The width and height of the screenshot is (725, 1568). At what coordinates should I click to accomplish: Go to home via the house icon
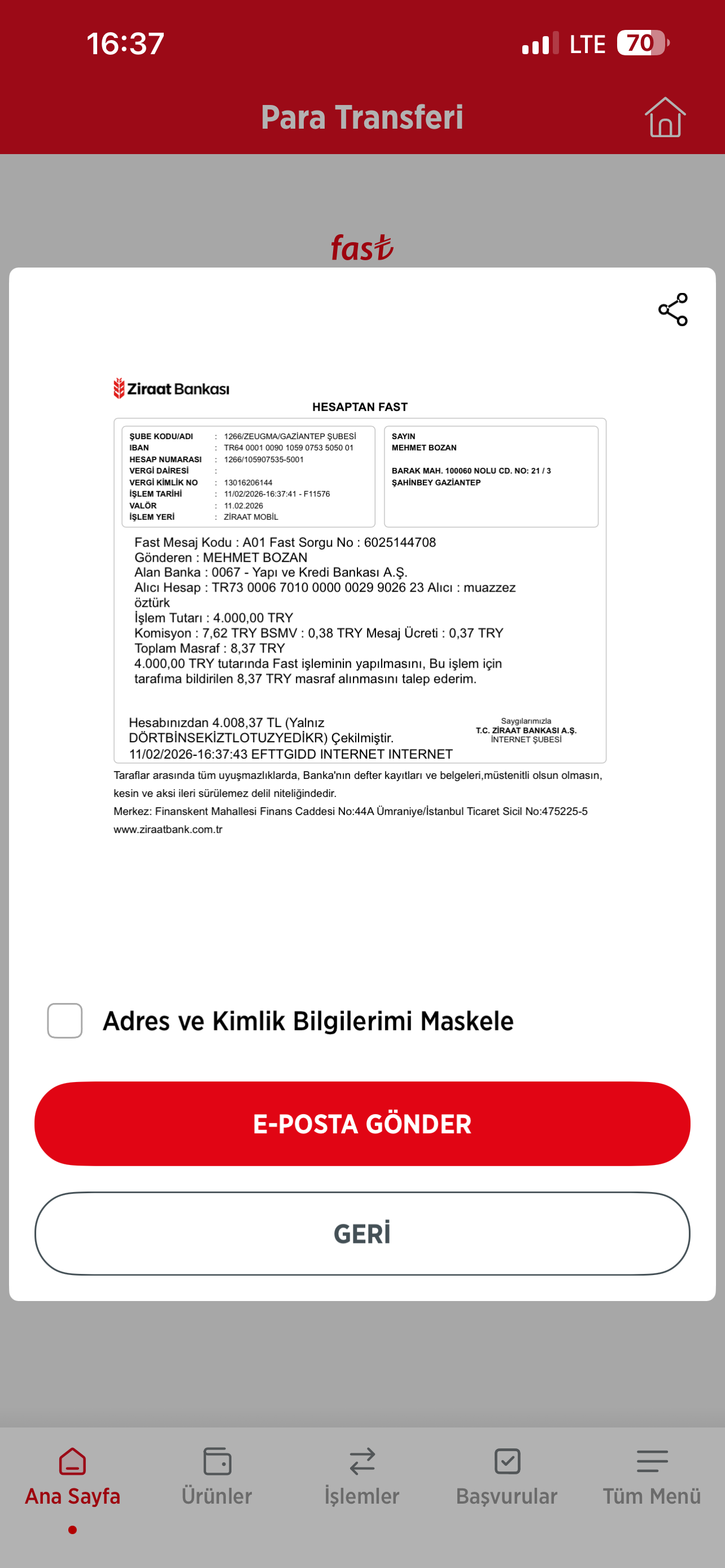tap(665, 117)
